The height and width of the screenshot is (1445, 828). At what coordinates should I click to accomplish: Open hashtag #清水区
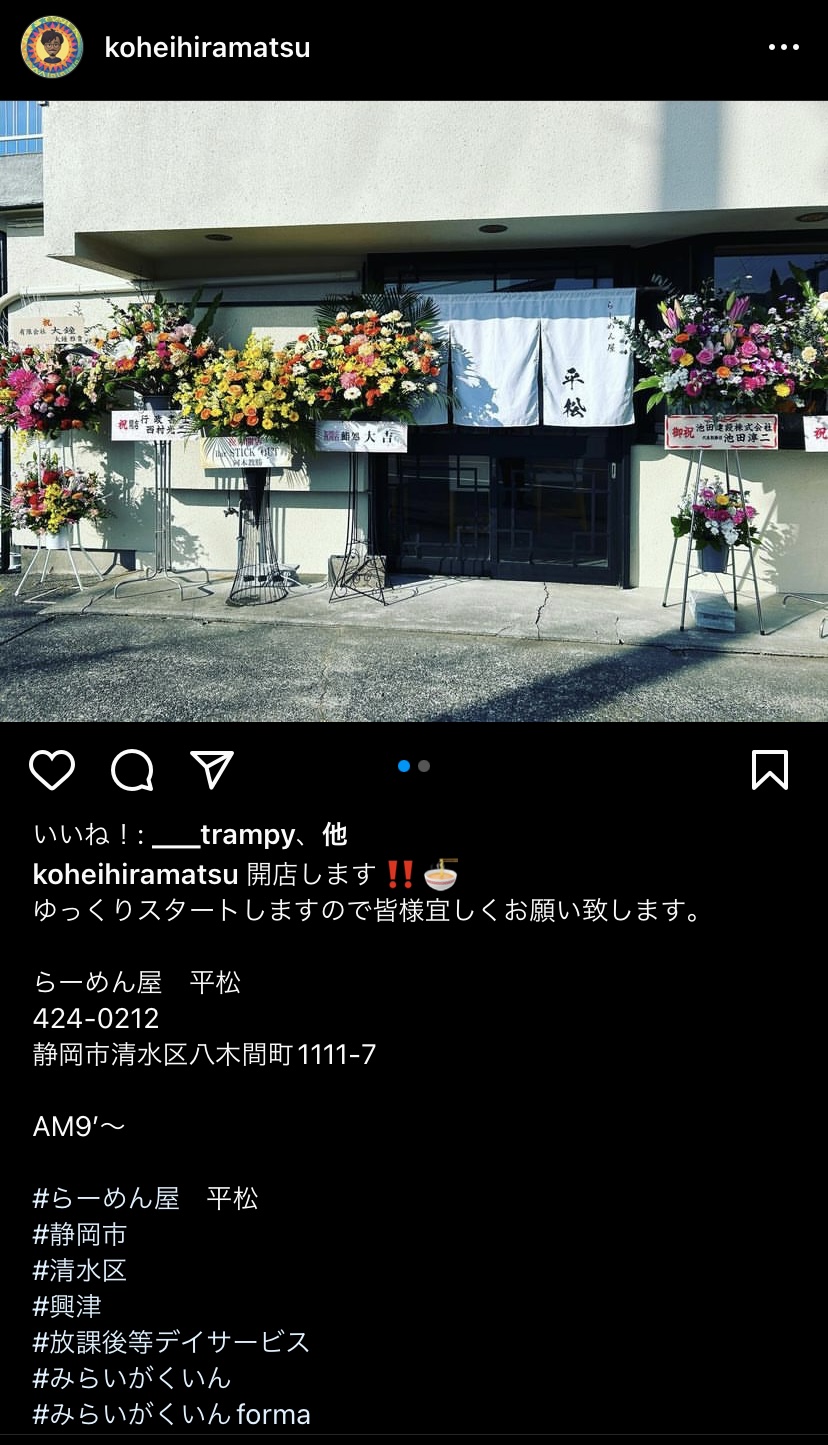click(80, 1271)
